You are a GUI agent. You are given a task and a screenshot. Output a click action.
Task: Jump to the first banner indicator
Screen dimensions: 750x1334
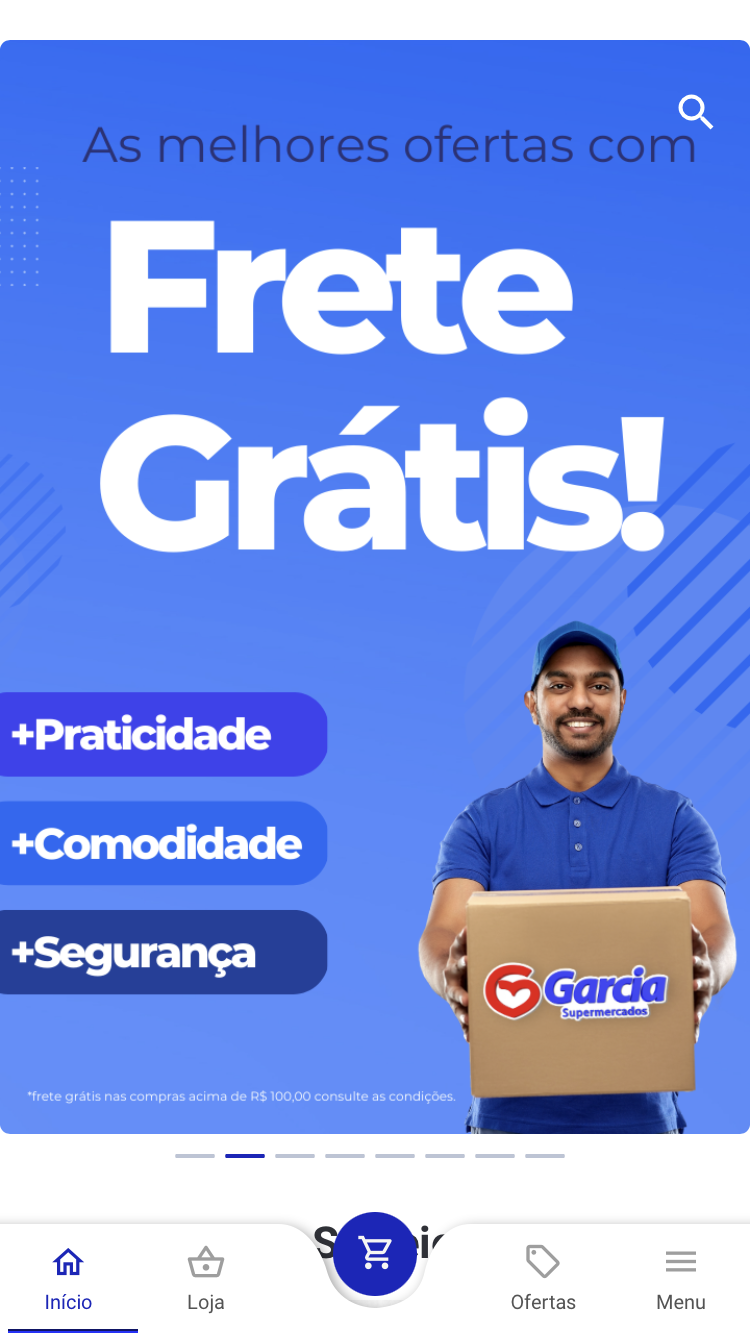coord(195,1156)
